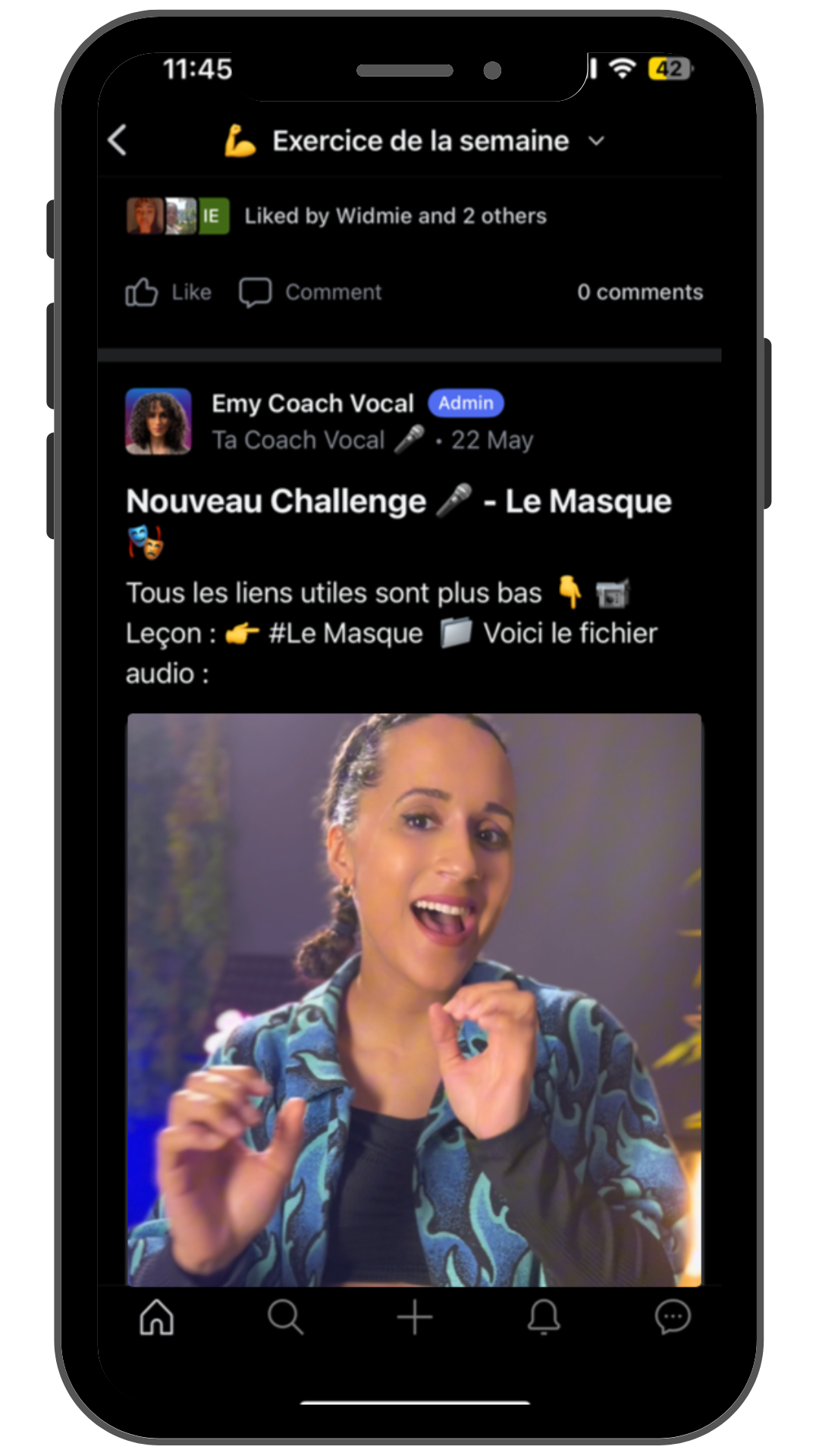Open the messages chat tab

click(673, 1317)
